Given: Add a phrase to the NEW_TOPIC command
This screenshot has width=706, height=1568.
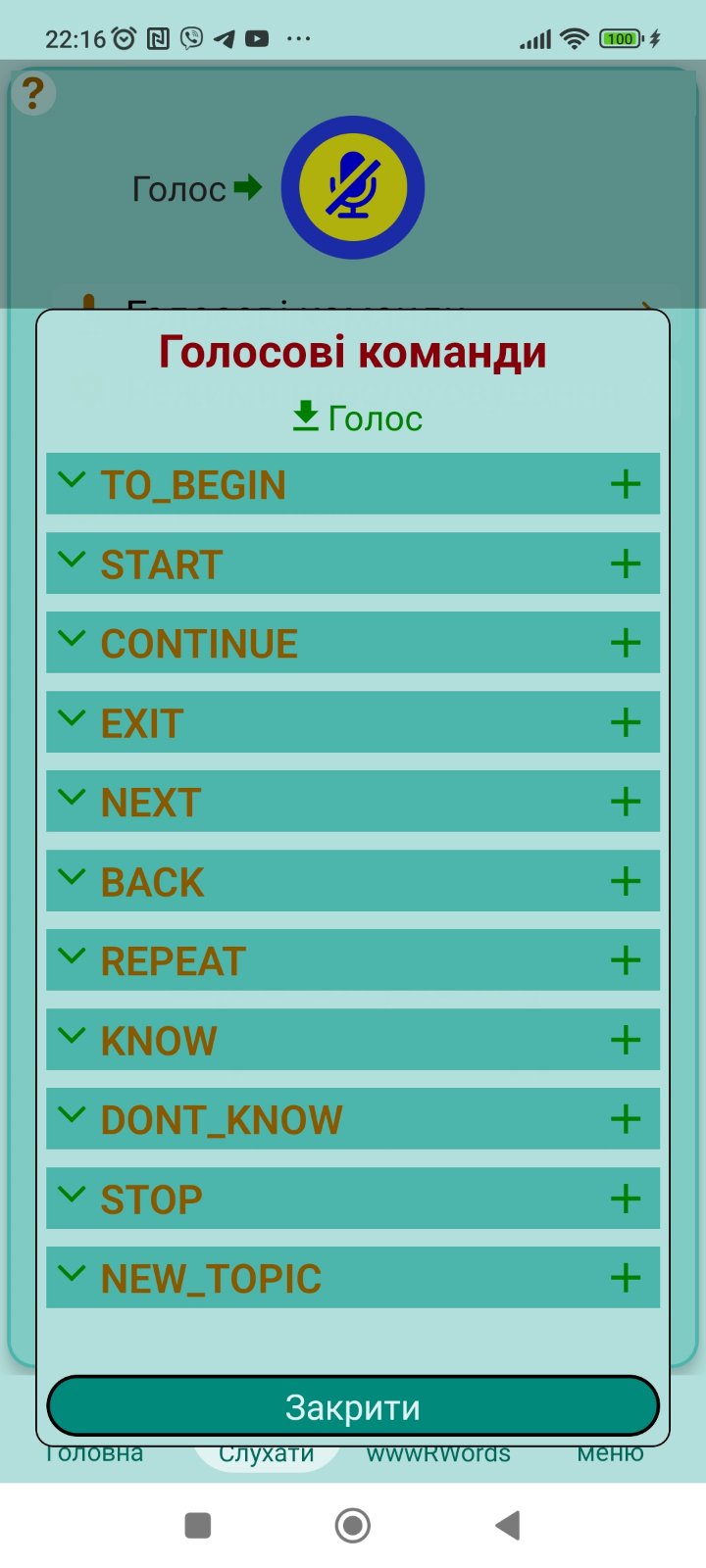Looking at the screenshot, I should (x=626, y=1278).
